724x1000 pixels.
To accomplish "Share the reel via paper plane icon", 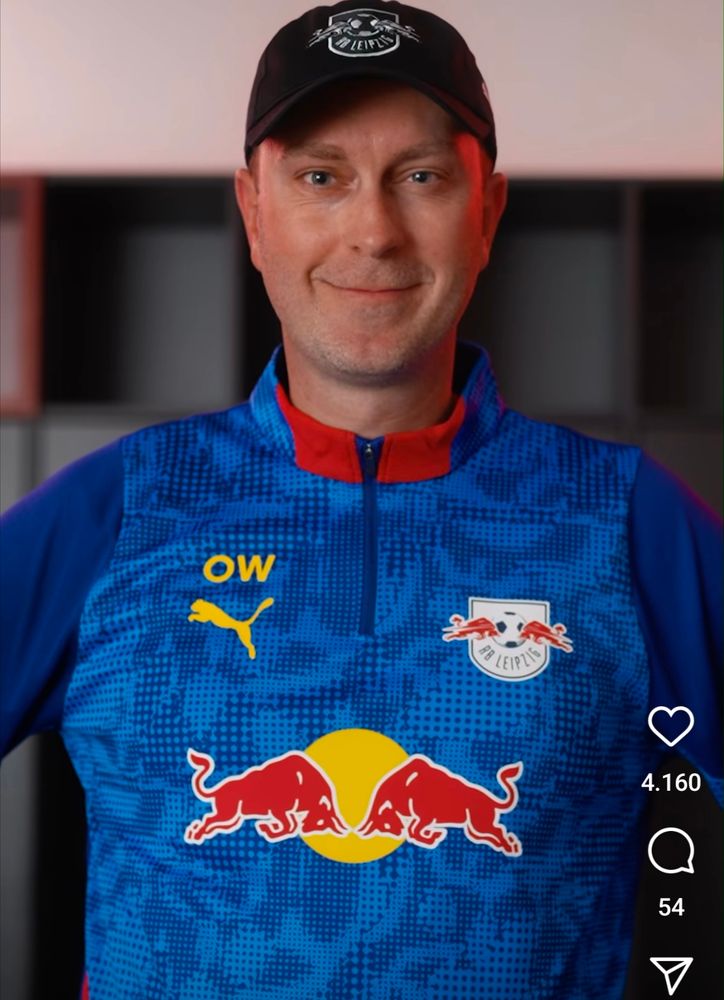I will click(671, 975).
